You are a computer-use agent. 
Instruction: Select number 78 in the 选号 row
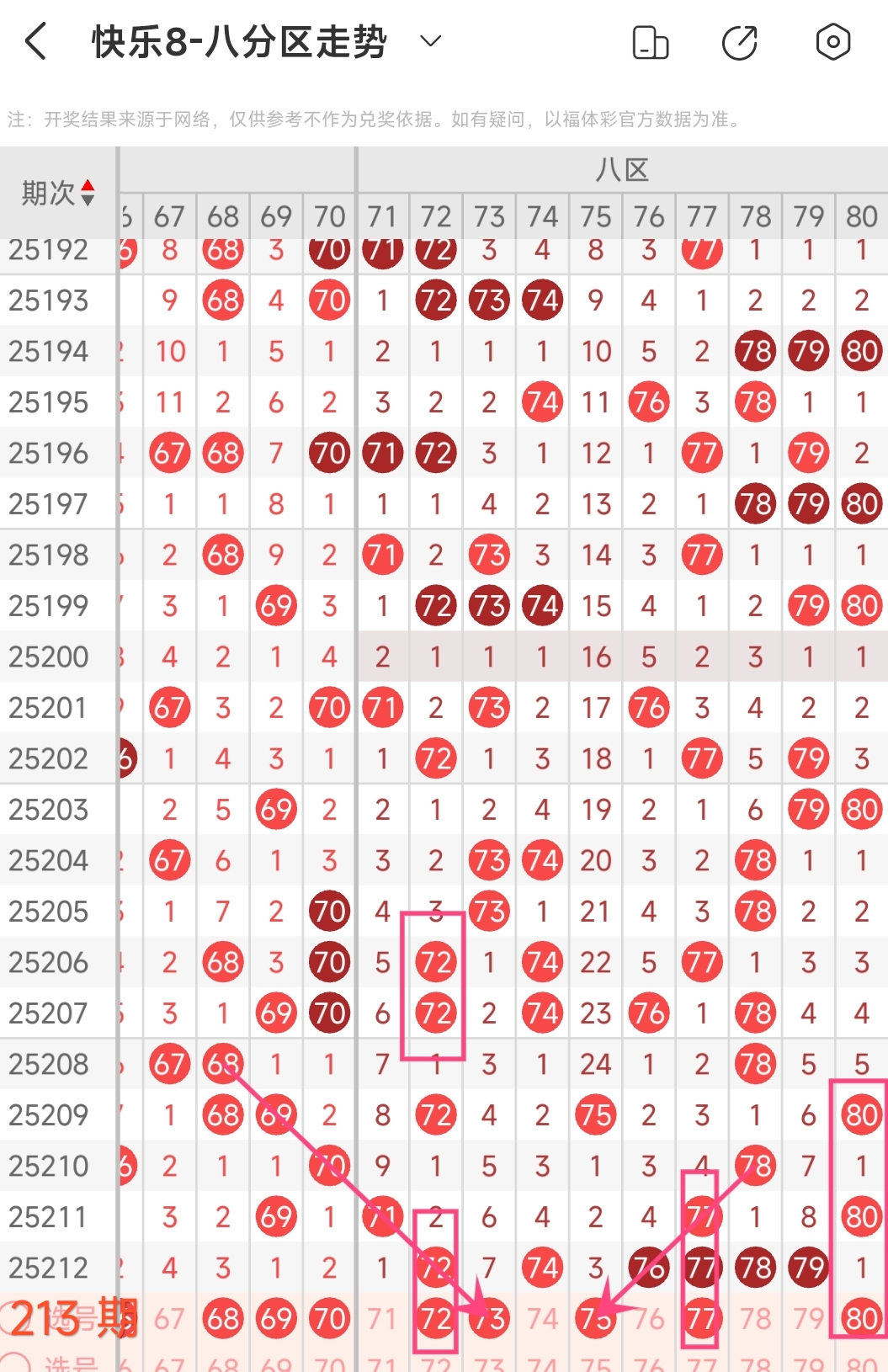click(x=755, y=1318)
